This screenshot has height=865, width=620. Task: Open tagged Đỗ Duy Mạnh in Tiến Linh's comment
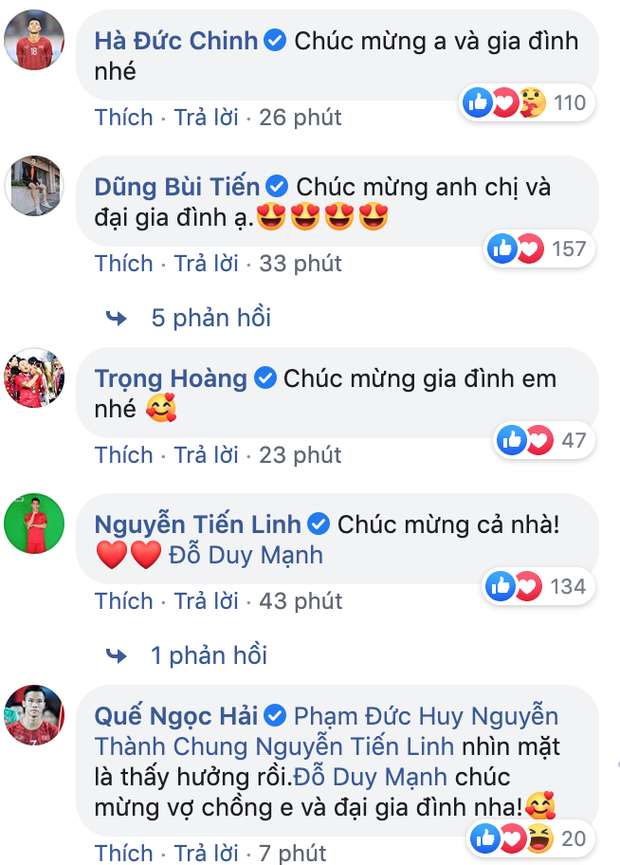[248, 555]
